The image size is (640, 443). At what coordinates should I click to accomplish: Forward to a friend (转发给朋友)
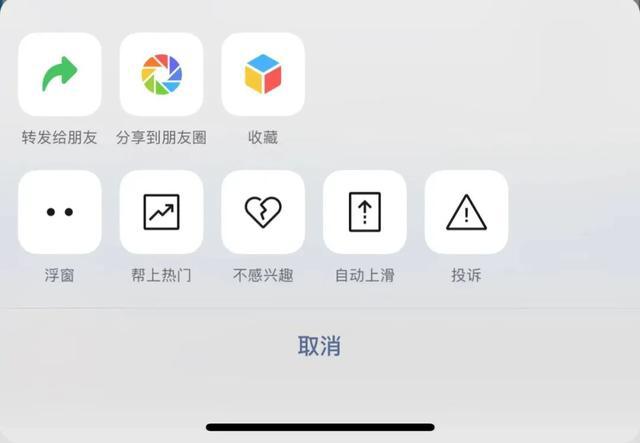60,75
